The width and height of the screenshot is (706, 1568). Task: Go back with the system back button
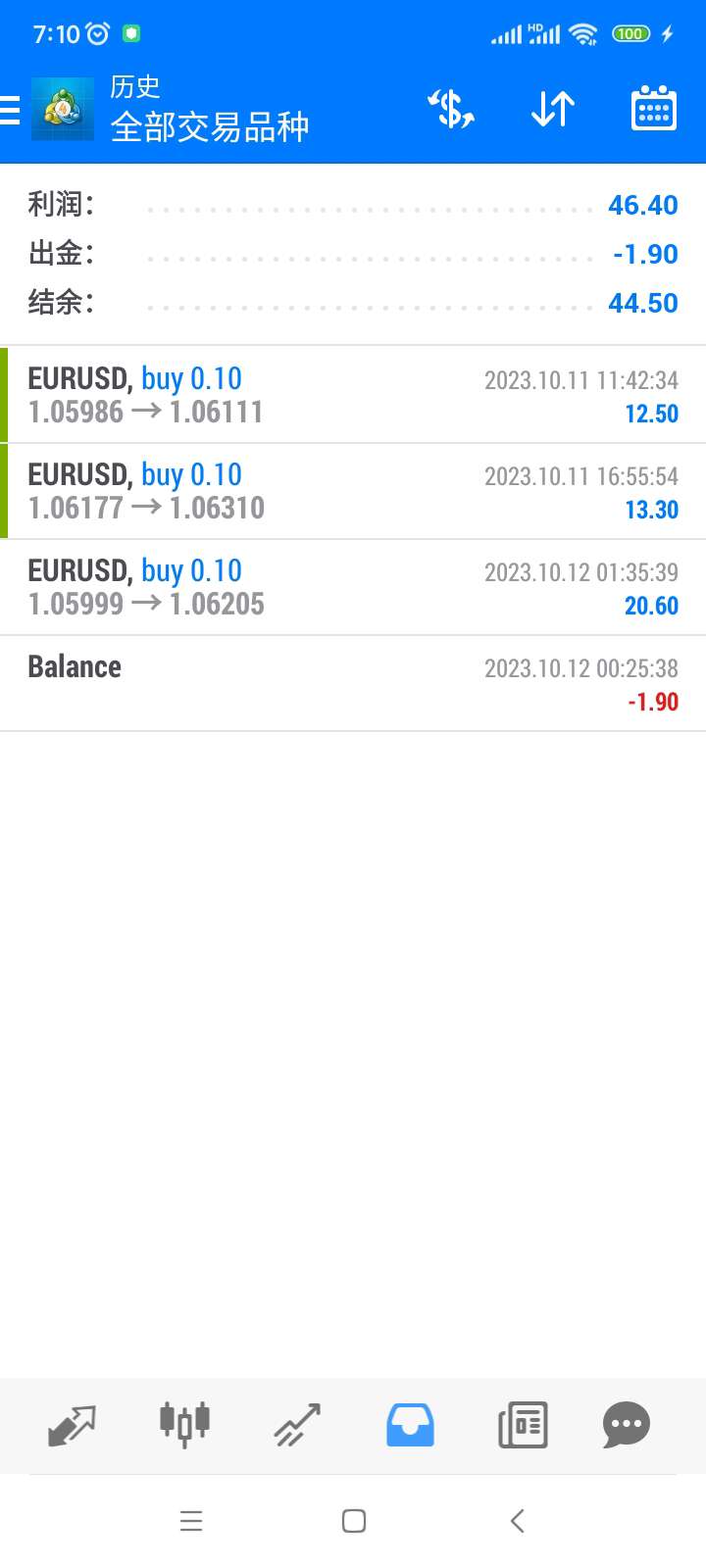point(518,1521)
